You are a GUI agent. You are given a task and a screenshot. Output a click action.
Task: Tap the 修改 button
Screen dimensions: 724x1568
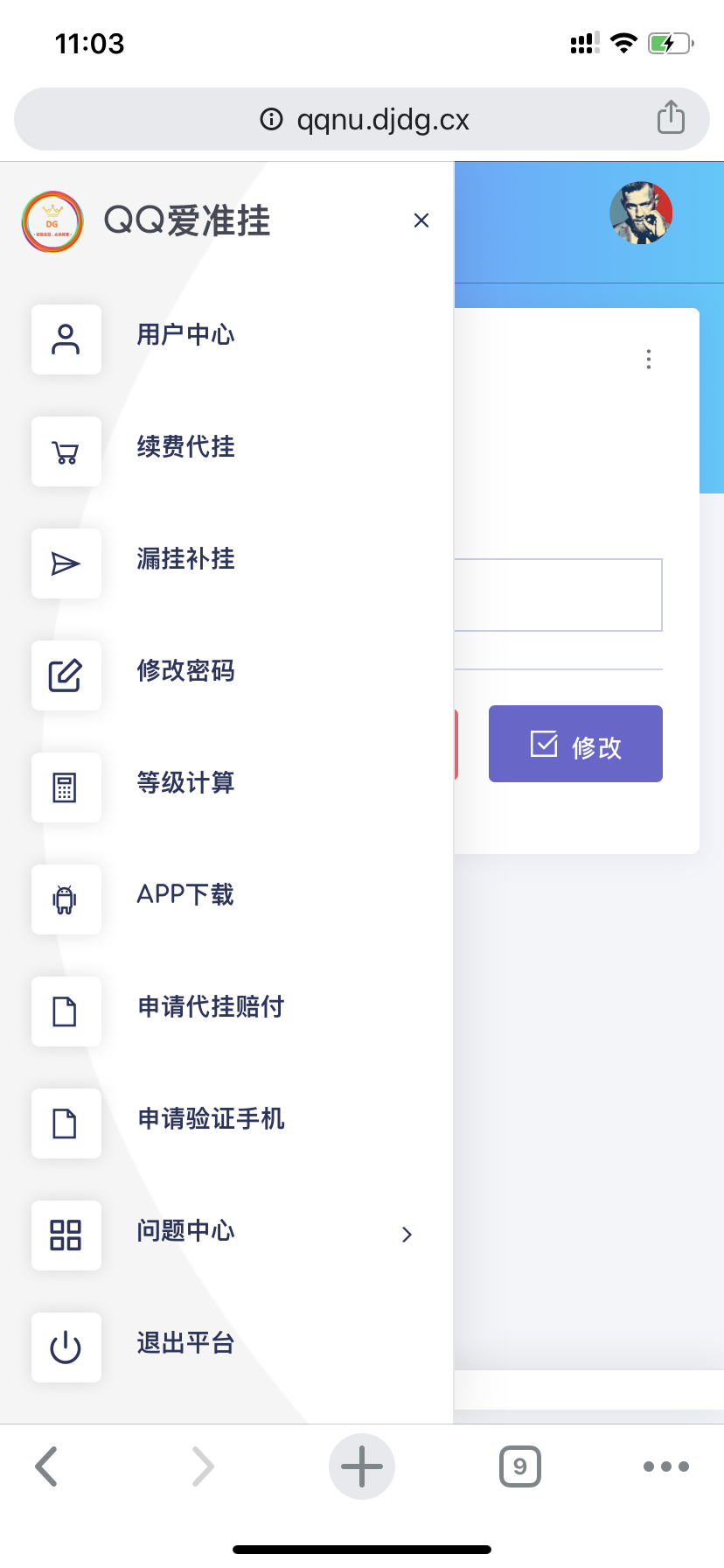pyautogui.click(x=575, y=744)
